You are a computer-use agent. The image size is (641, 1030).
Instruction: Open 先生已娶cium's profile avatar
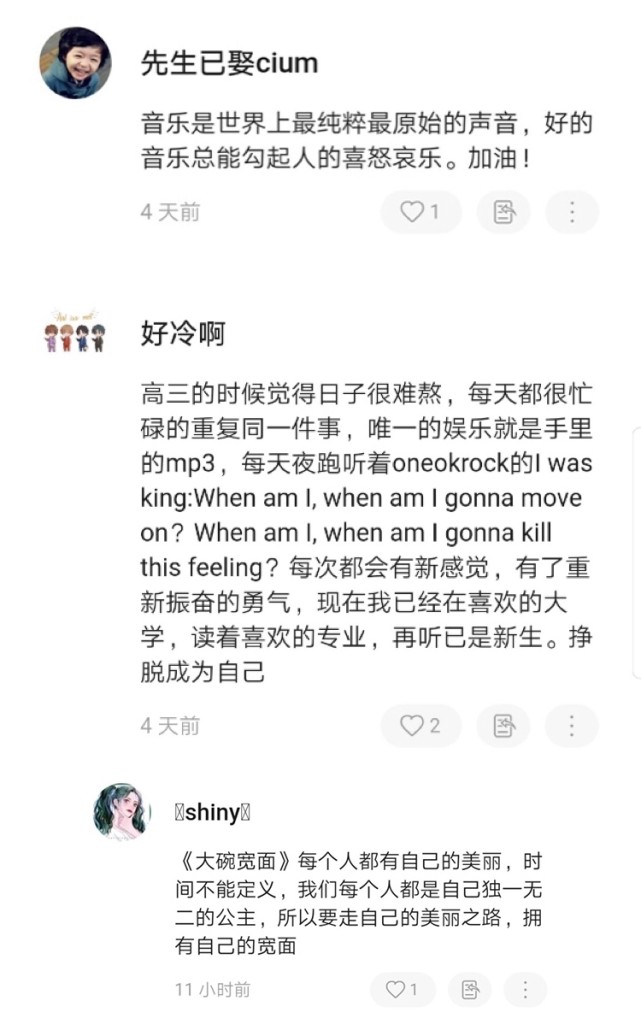(x=75, y=63)
